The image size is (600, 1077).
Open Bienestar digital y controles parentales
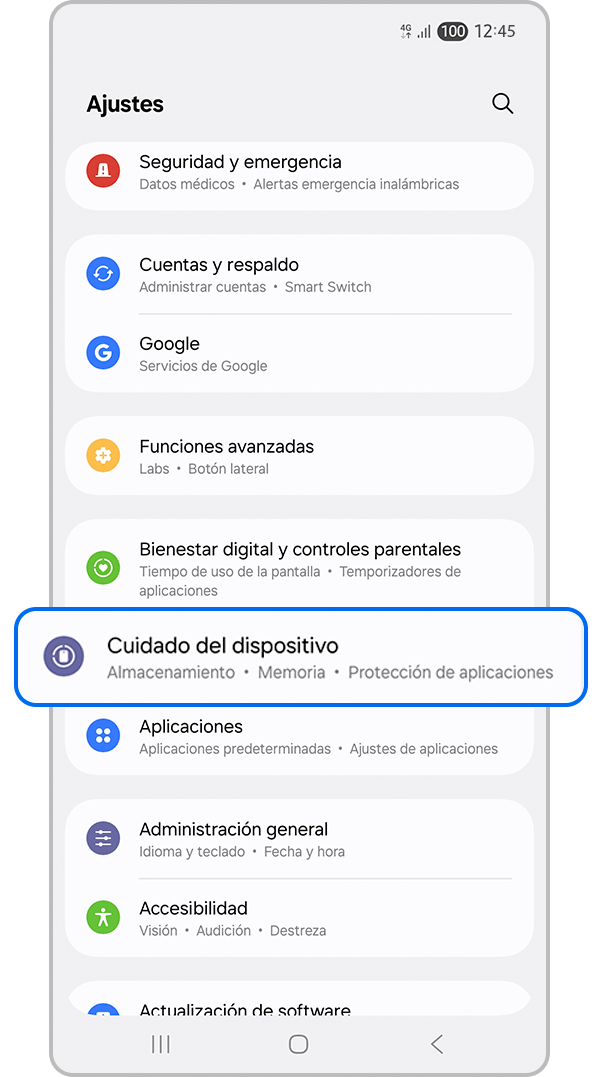(298, 568)
